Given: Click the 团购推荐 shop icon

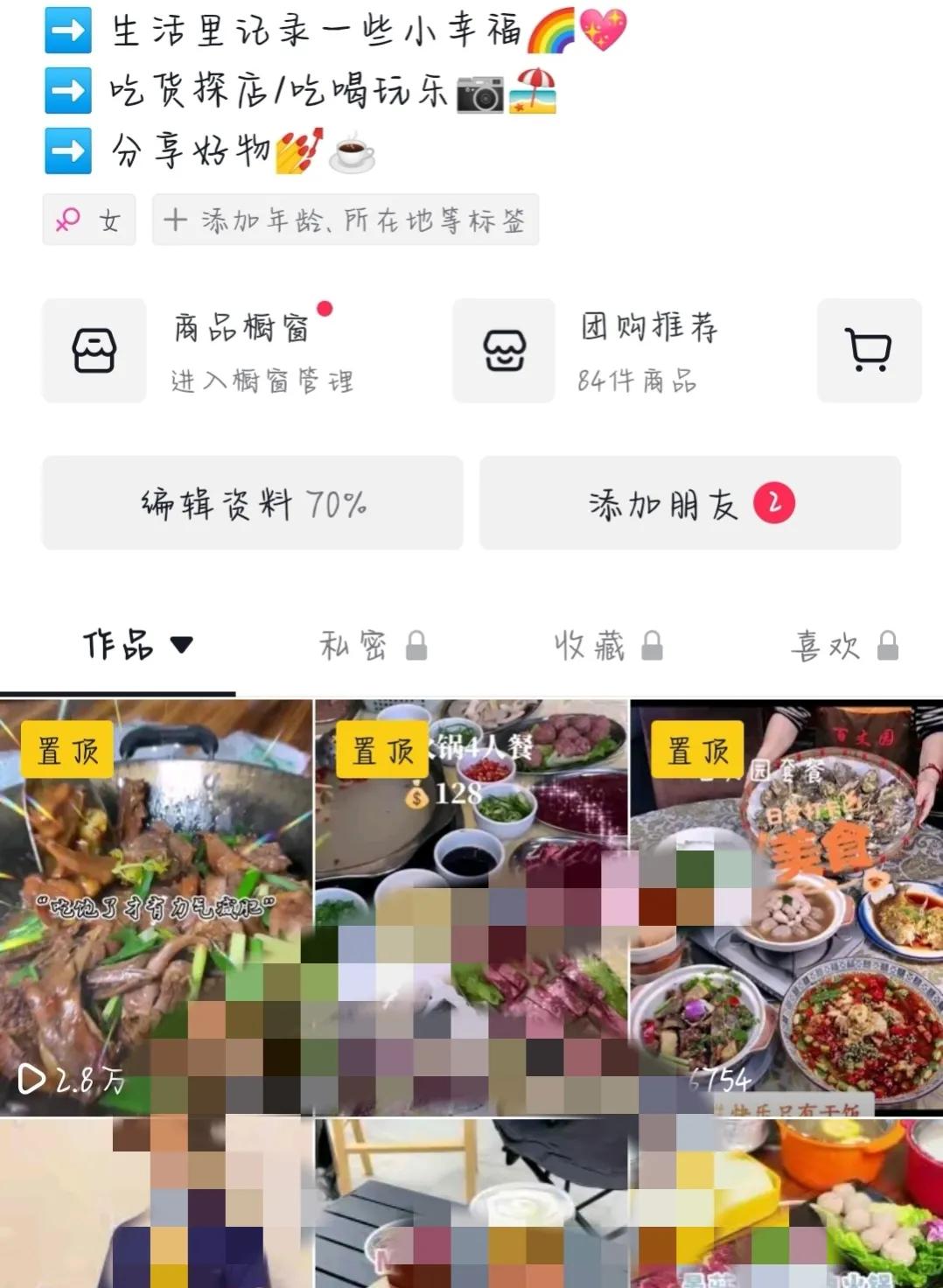Looking at the screenshot, I should tap(503, 350).
